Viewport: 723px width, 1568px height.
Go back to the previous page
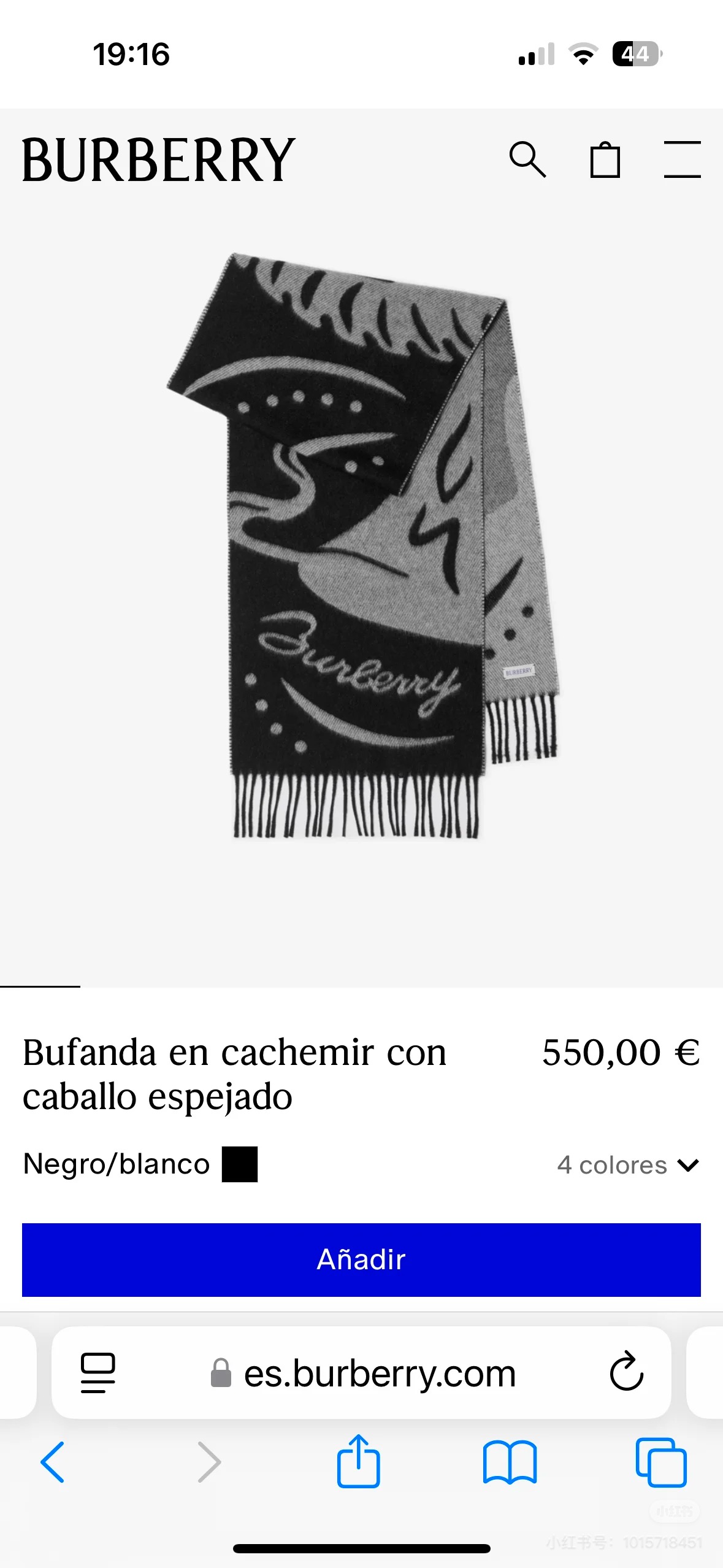tap(53, 1462)
